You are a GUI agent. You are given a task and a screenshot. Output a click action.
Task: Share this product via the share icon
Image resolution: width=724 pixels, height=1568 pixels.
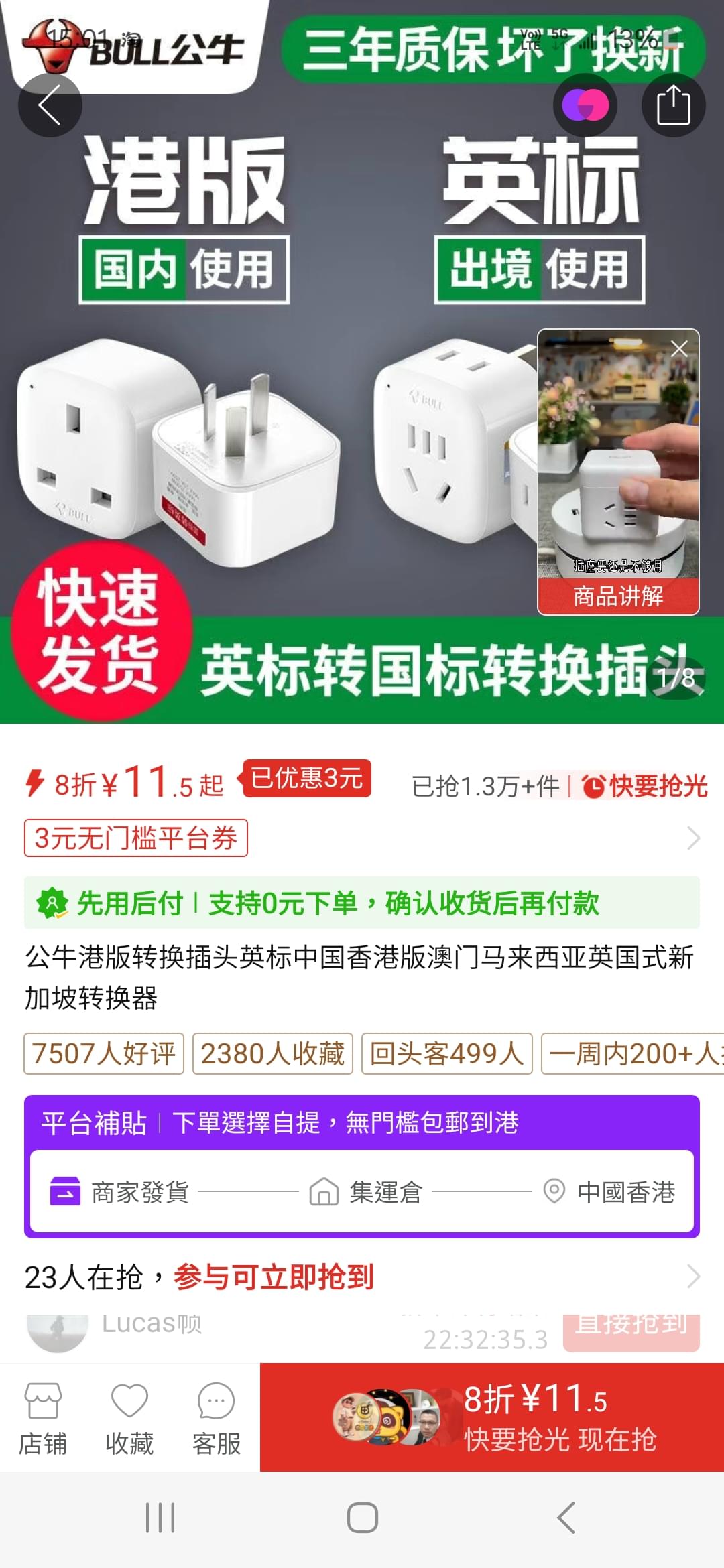tap(673, 105)
